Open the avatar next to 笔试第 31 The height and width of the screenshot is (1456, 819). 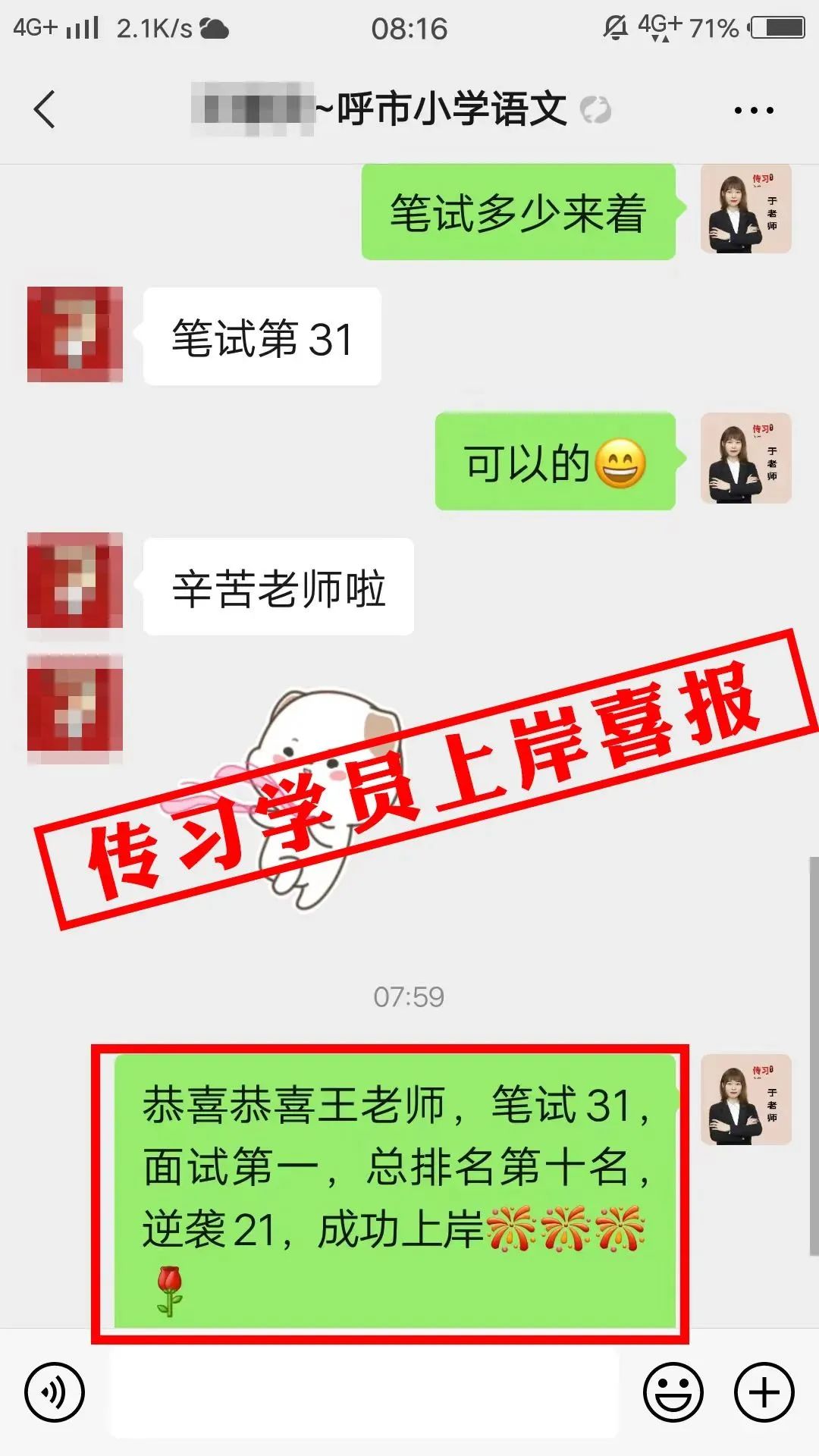point(75,334)
